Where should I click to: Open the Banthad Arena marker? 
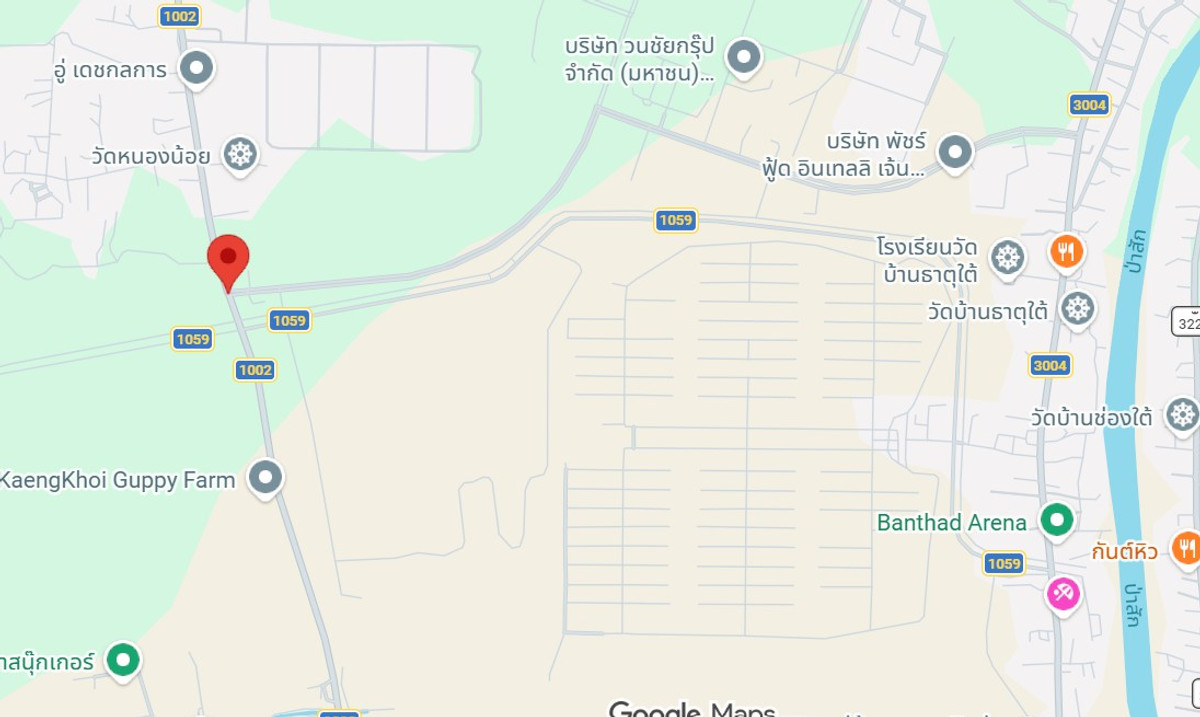1056,520
